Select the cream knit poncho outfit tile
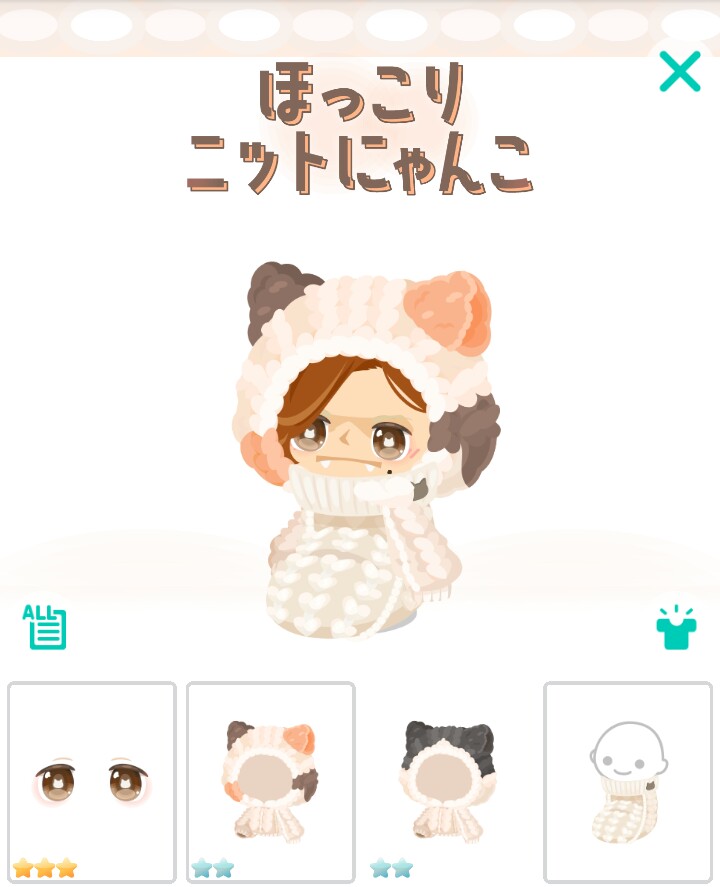 627,781
